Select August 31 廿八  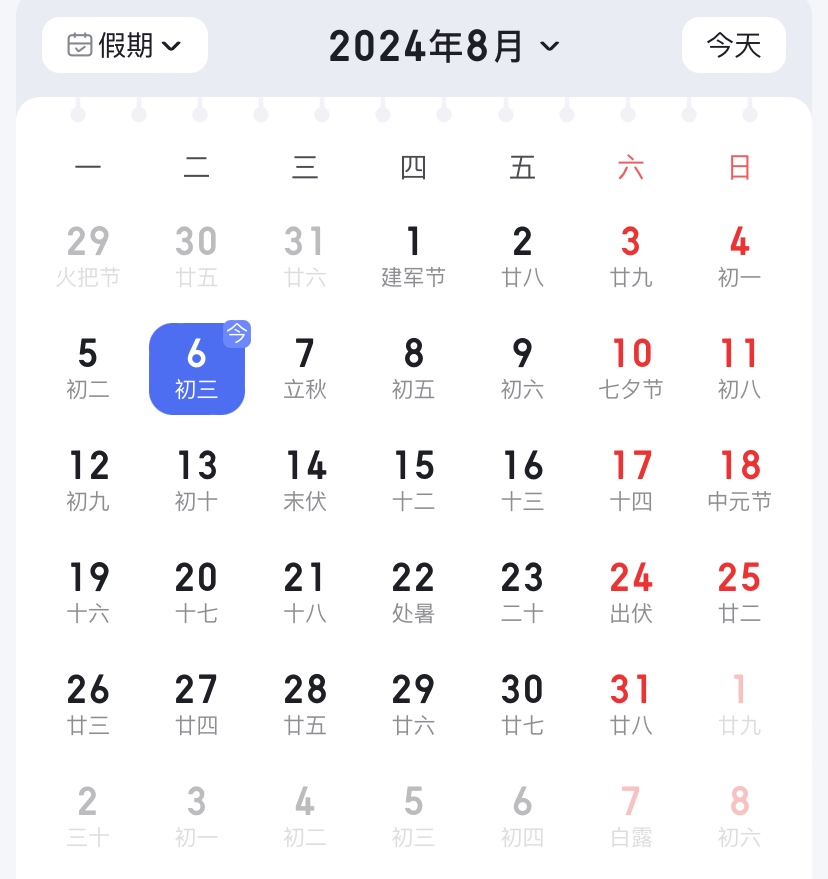(631, 704)
